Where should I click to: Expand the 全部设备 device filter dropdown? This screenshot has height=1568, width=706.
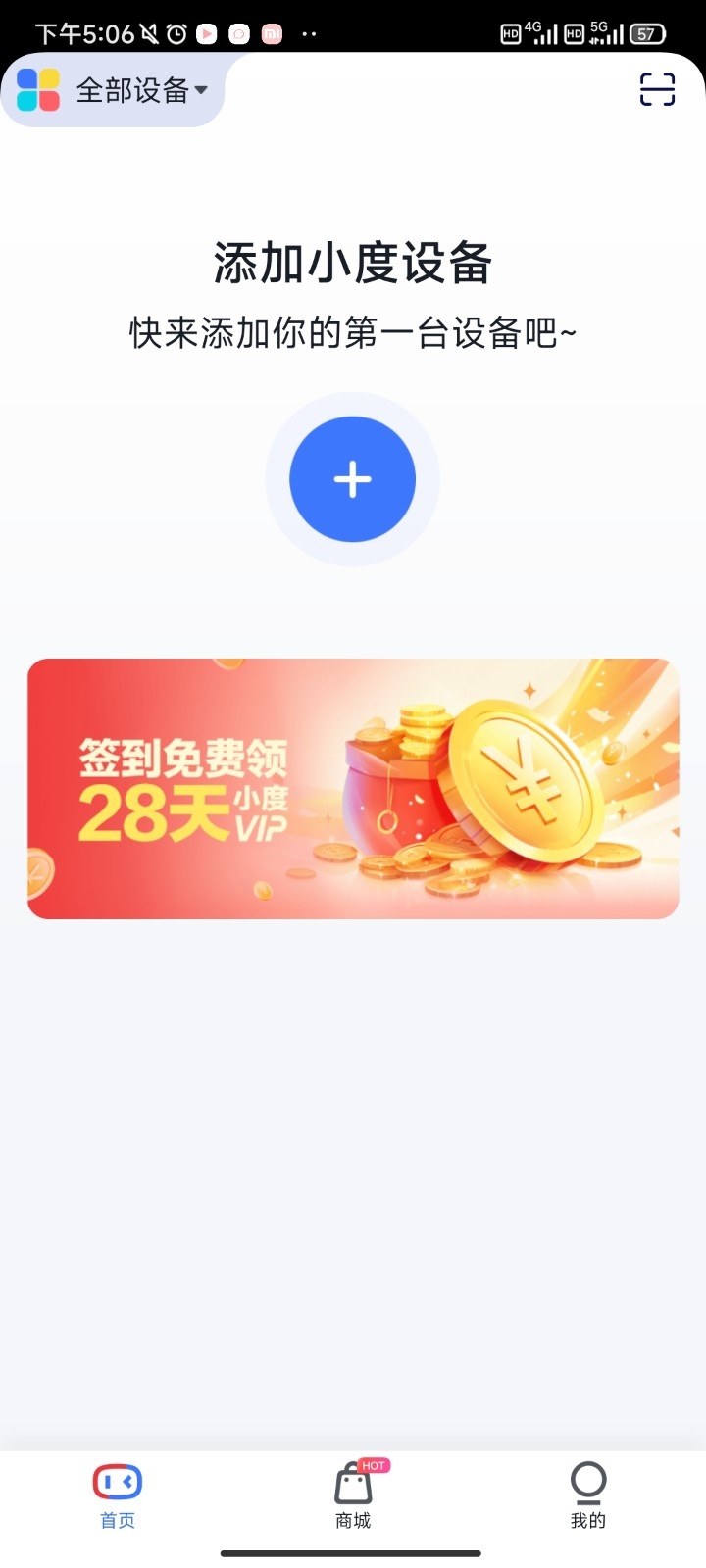132,89
